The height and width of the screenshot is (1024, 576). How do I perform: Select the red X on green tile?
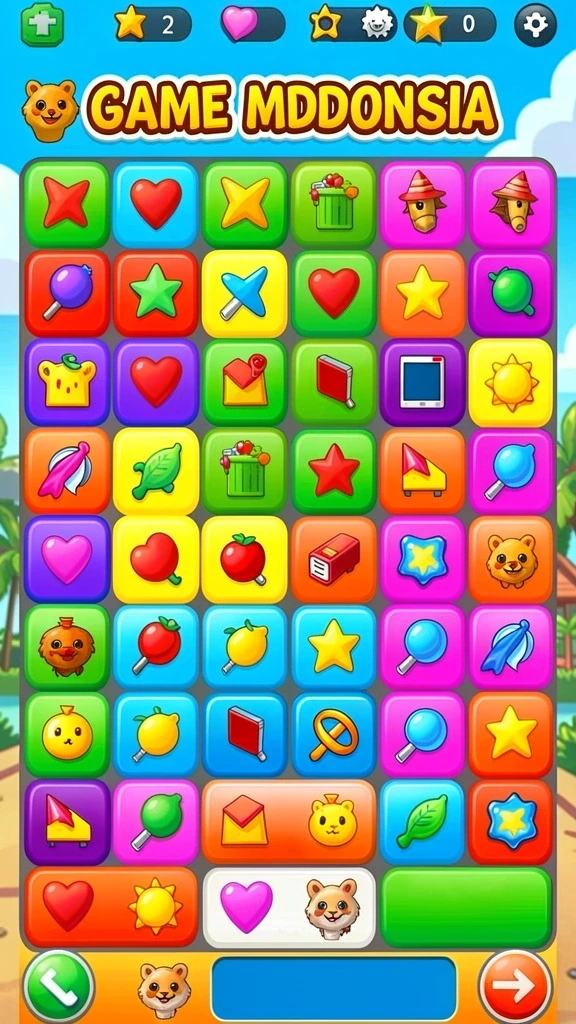pyautogui.click(x=67, y=204)
